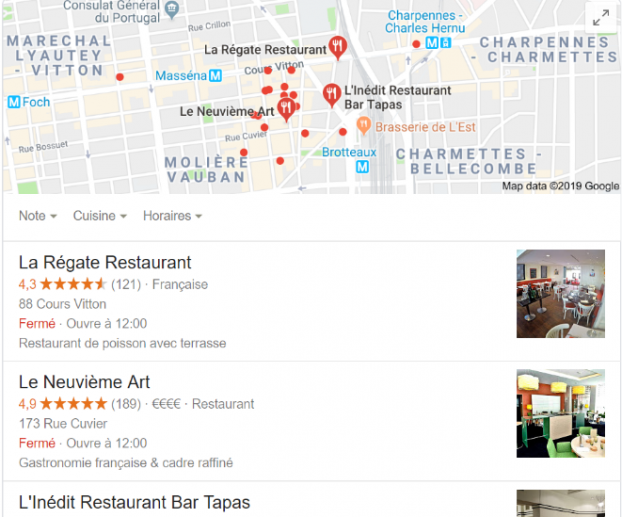View La Régate Restaurant photo
Viewport: 622px width, 517px height.
point(560,294)
